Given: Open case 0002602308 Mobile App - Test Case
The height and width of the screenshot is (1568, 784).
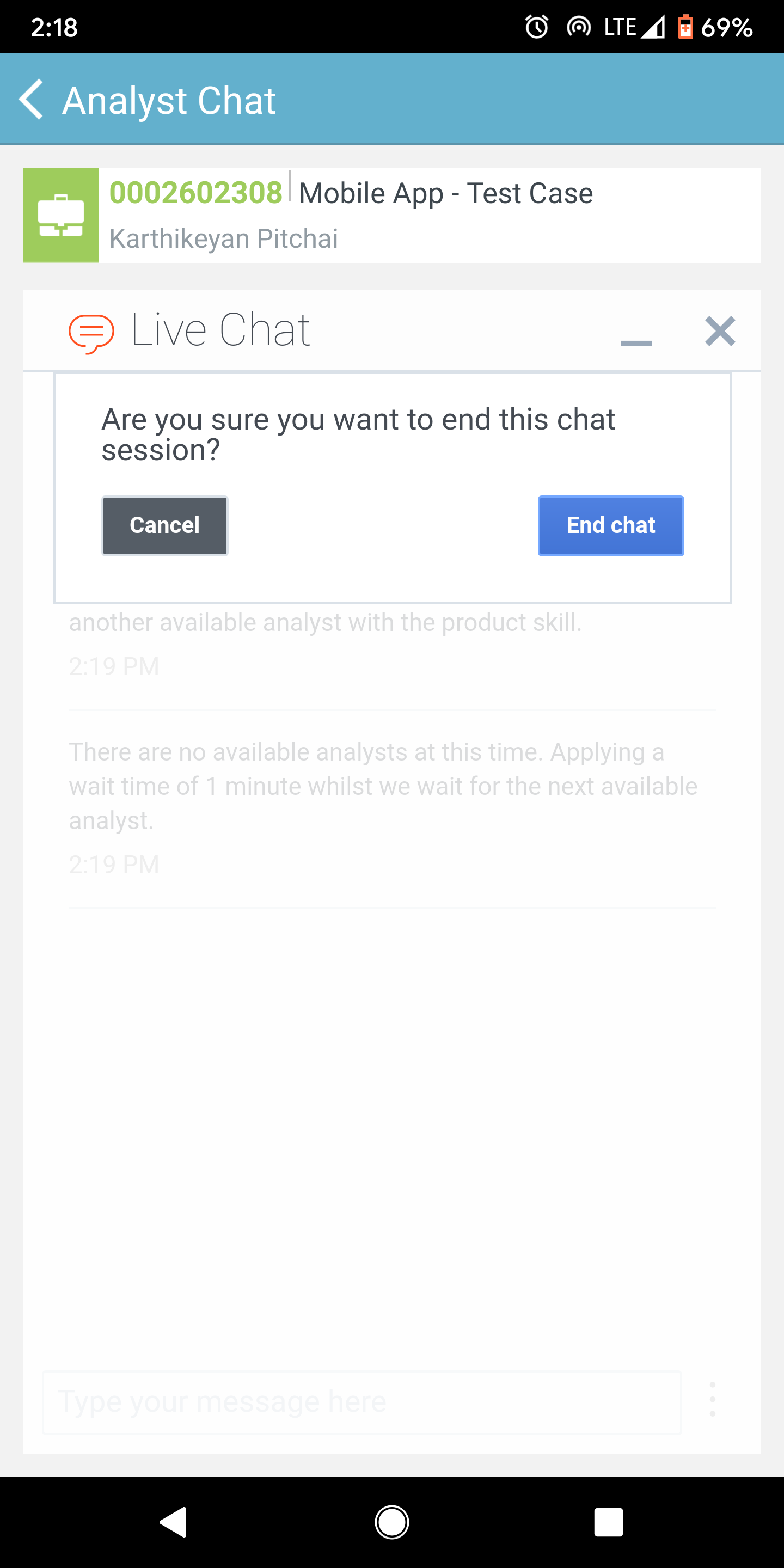Looking at the screenshot, I should click(391, 215).
